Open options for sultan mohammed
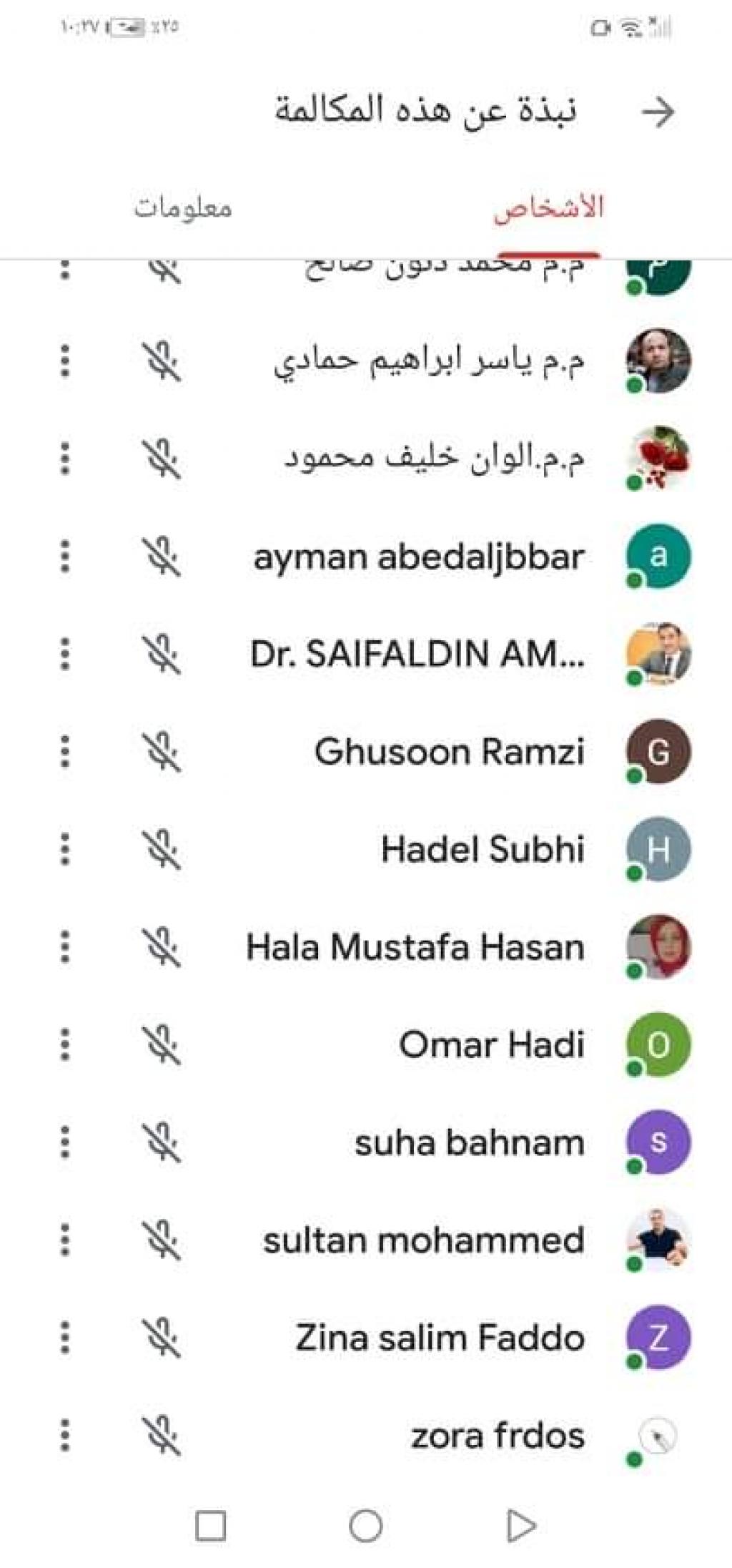Image resolution: width=732 pixels, height=1568 pixels. tap(65, 1240)
